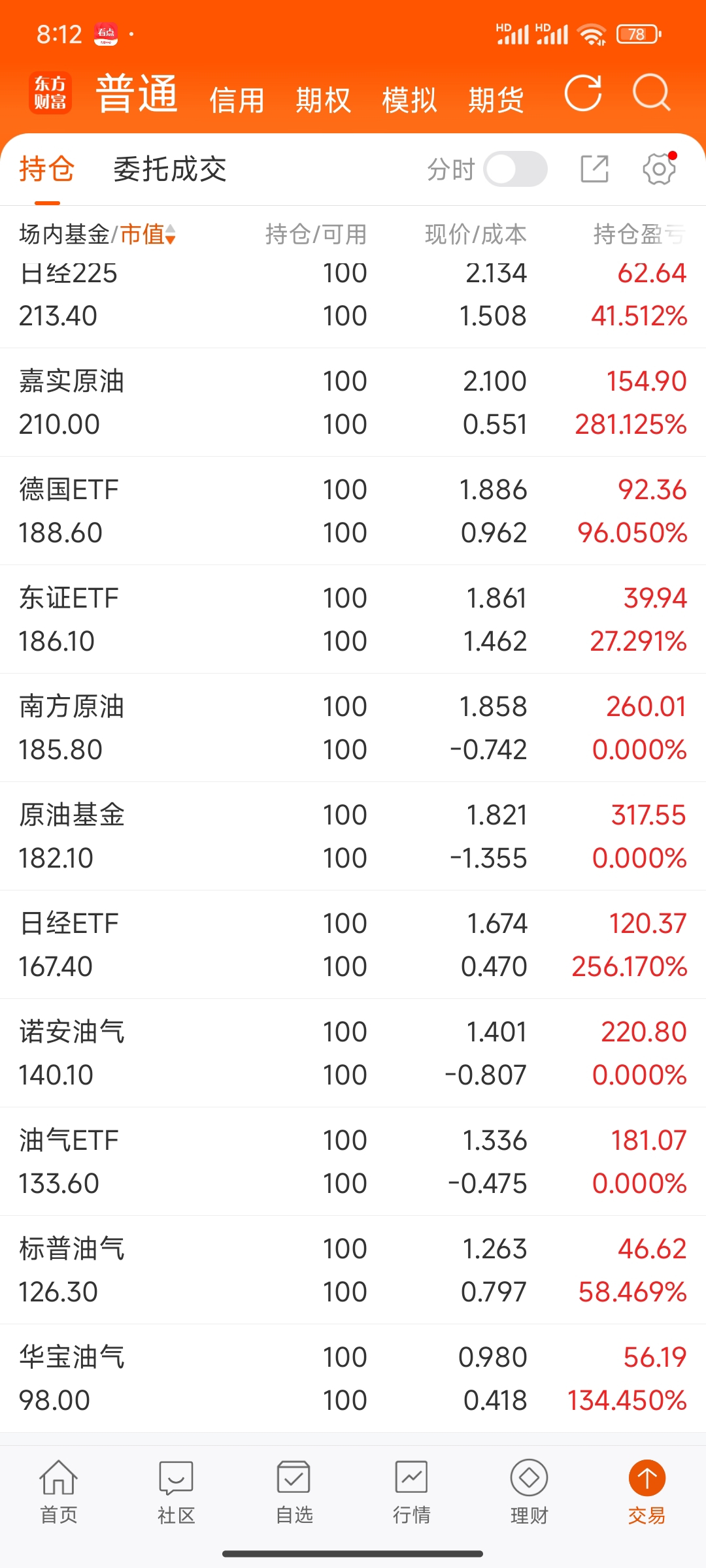Refresh the holdings with the reload icon
This screenshot has width=706, height=1568.
(x=583, y=93)
